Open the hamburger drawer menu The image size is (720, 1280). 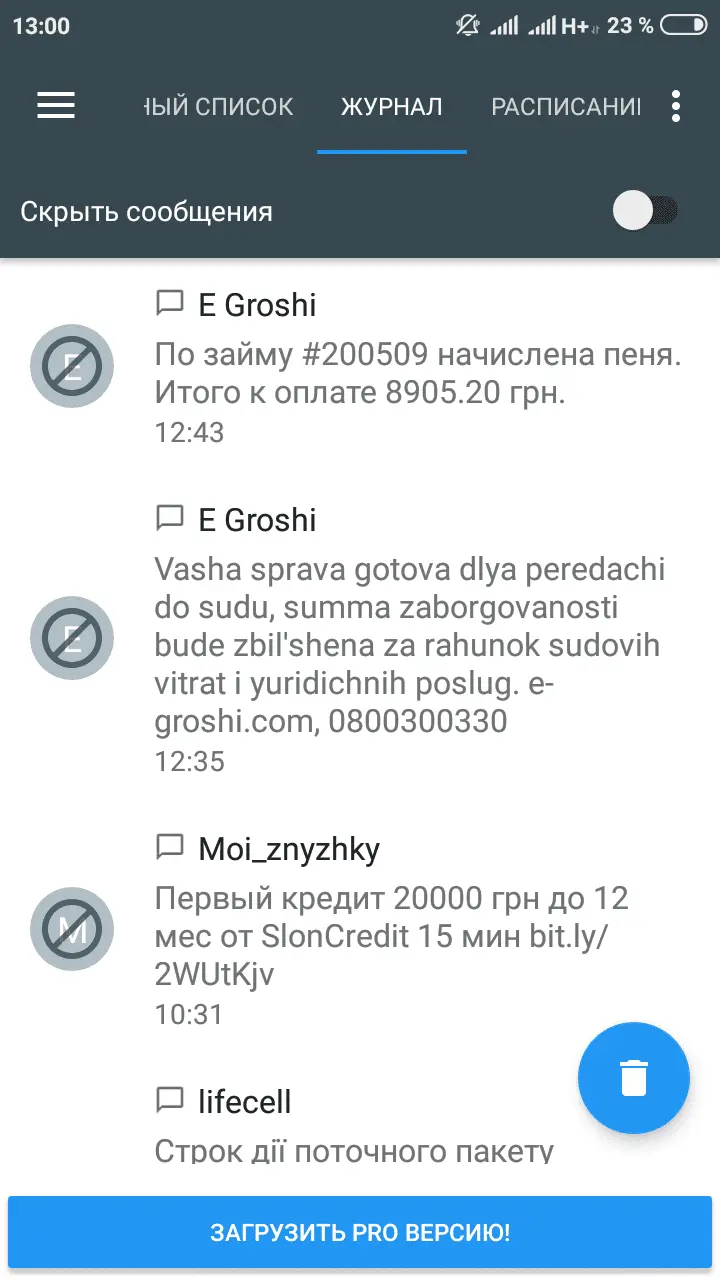[56, 106]
